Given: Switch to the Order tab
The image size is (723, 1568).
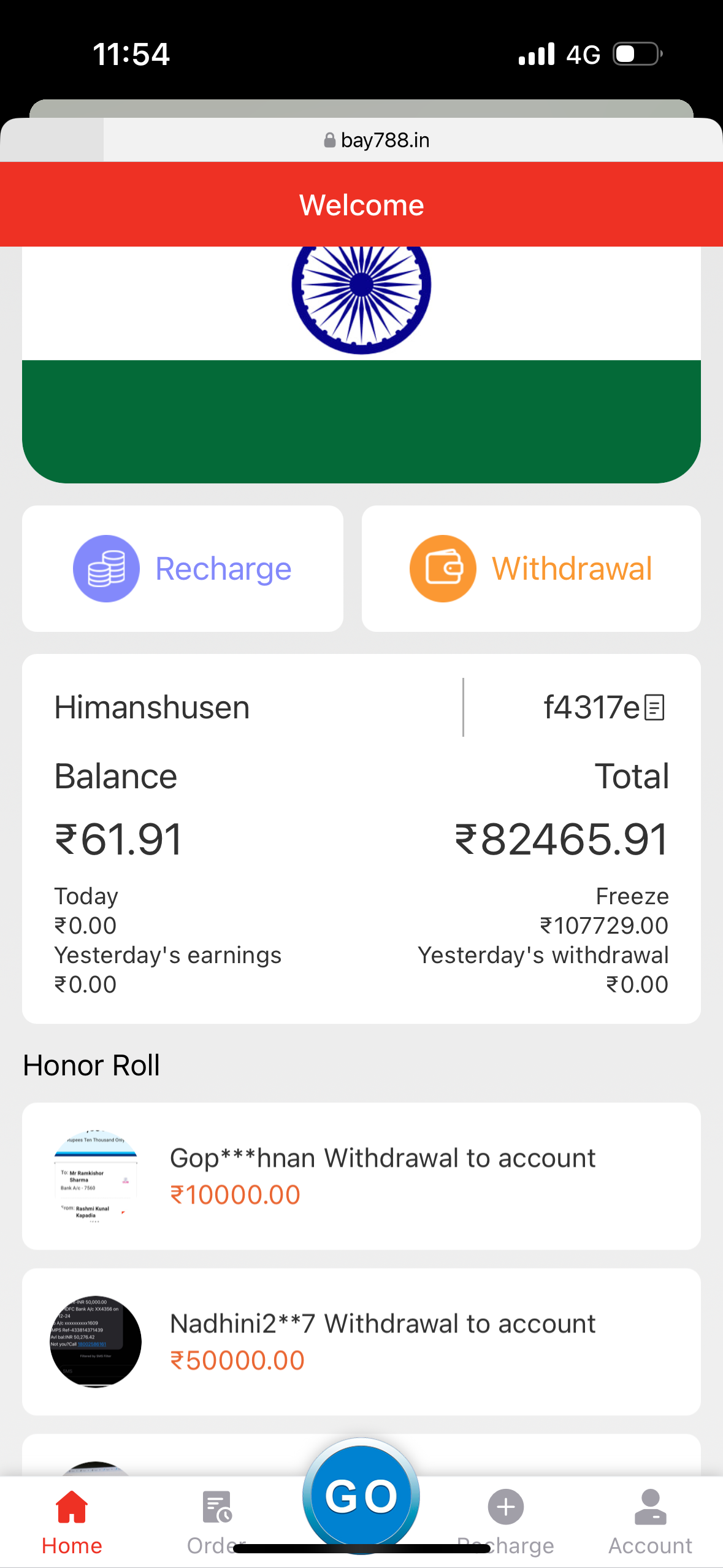Looking at the screenshot, I should tap(216, 1521).
